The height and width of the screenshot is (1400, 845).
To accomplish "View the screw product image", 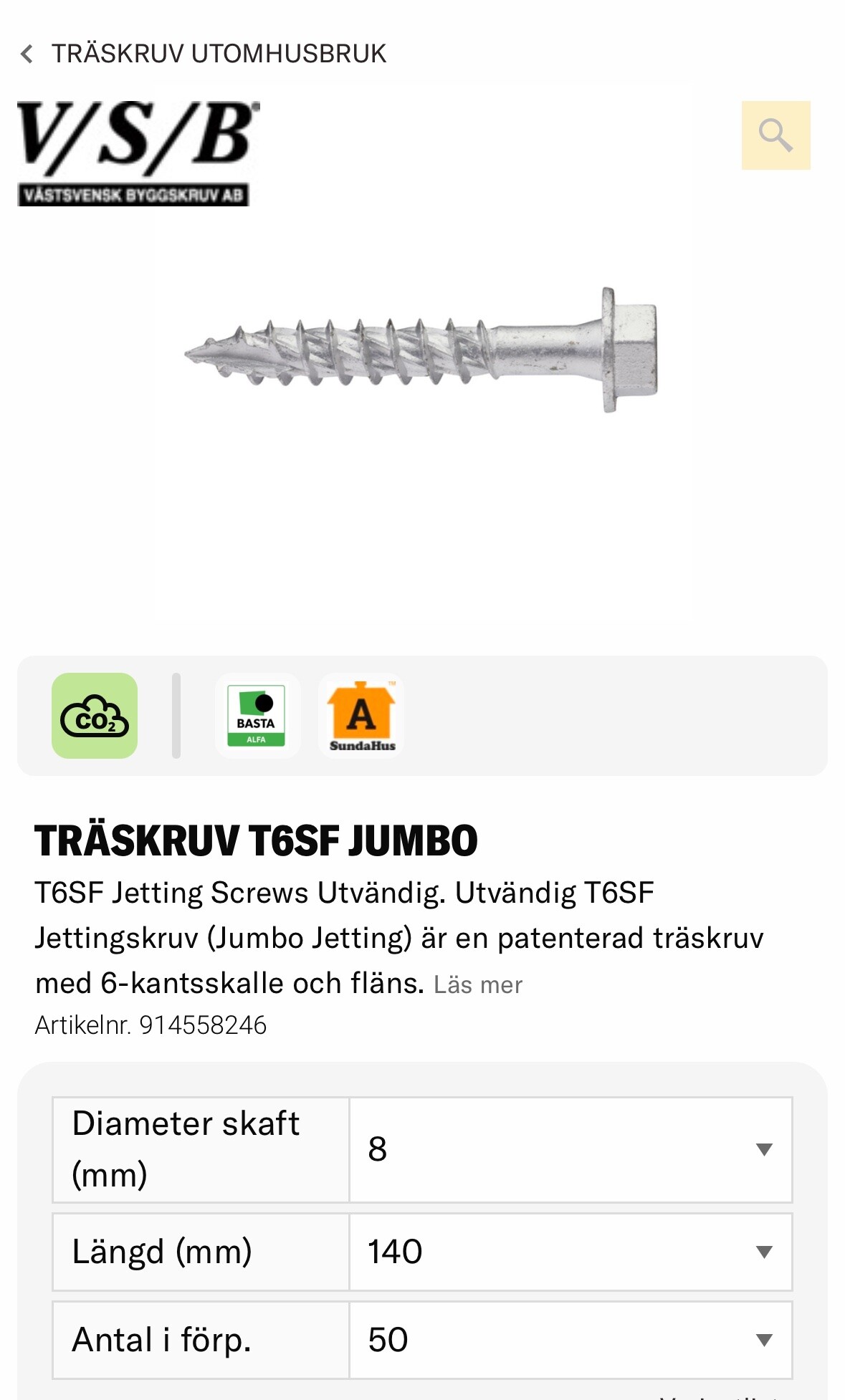I will click(x=421, y=351).
